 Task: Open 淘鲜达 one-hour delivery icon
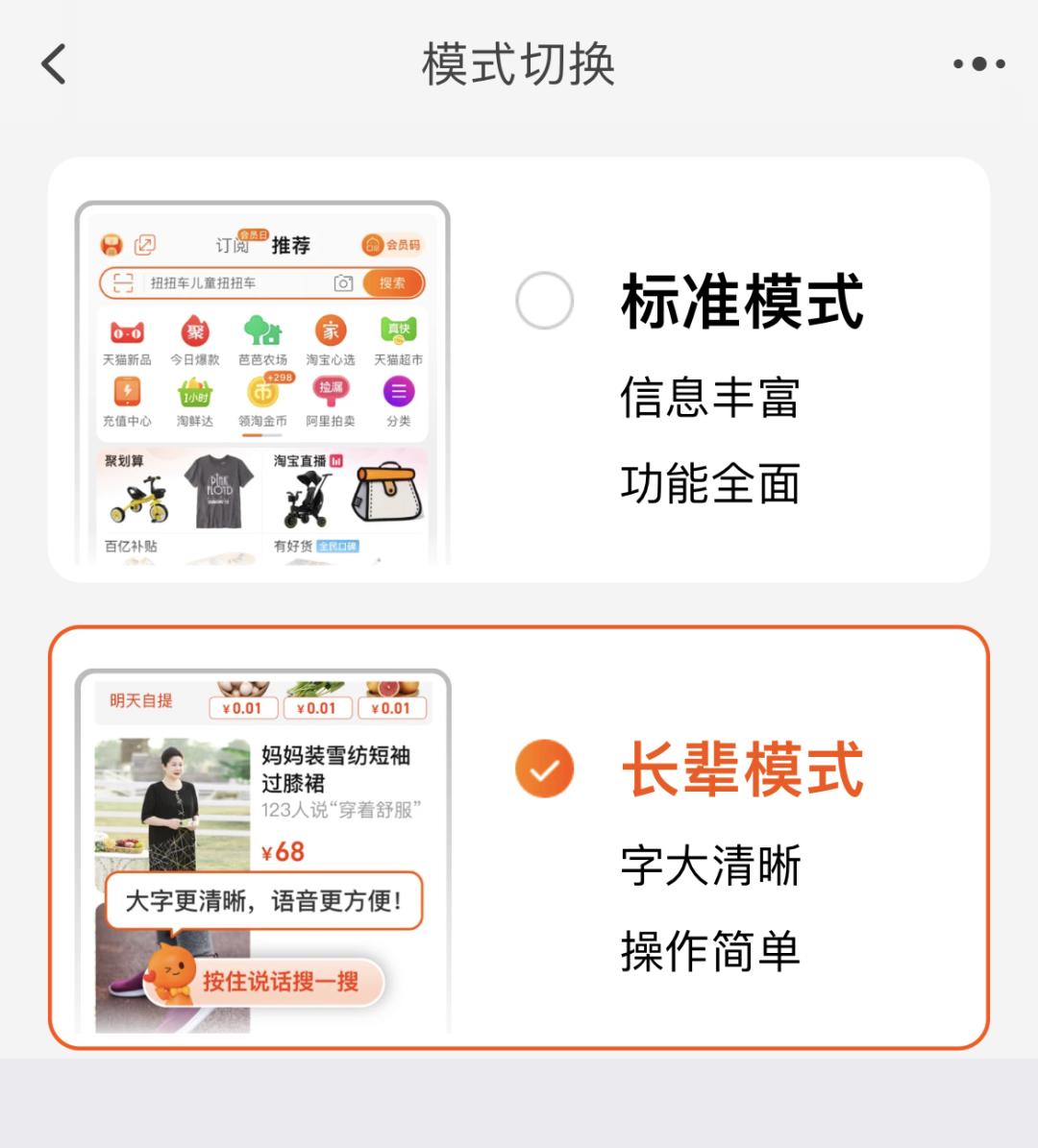pos(195,392)
